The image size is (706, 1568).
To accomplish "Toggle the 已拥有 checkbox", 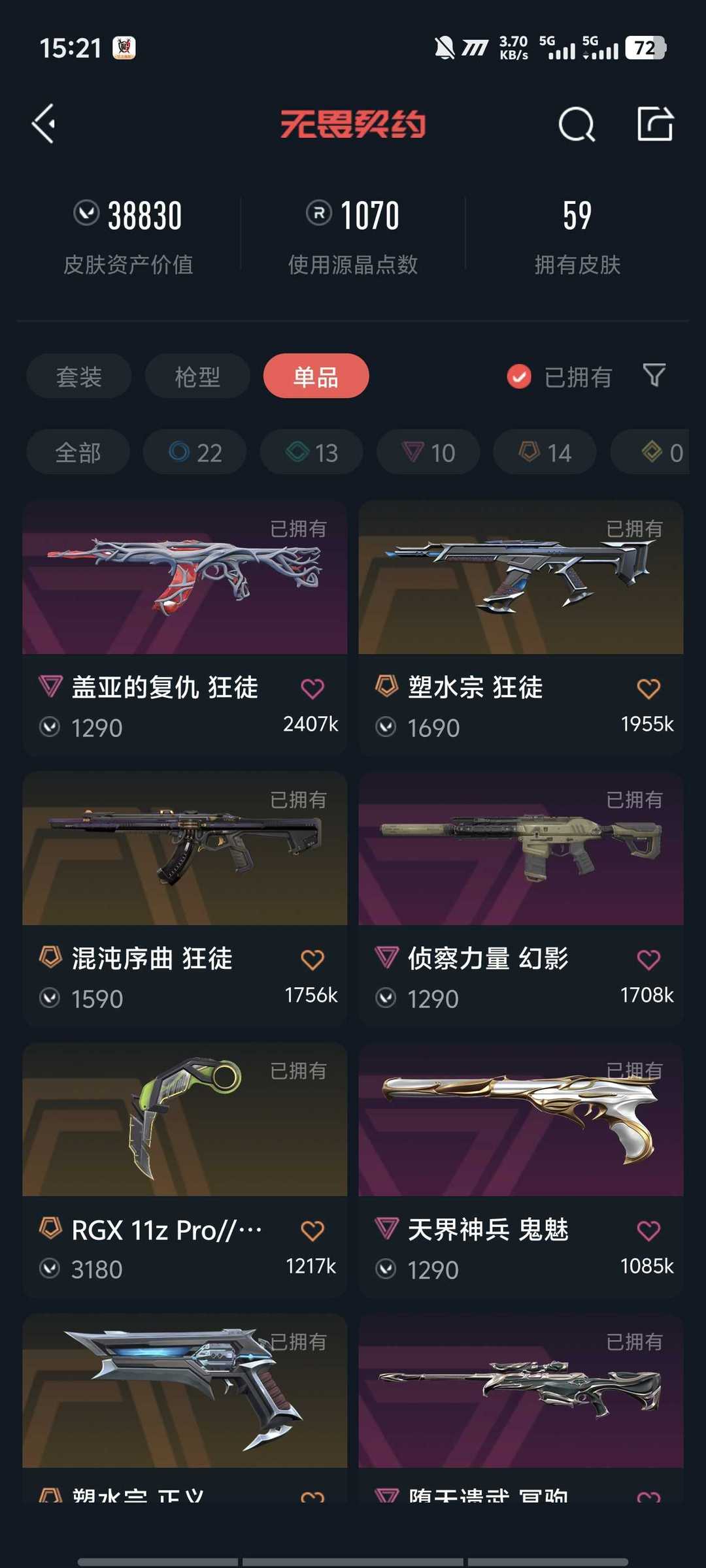I will pos(520,376).
